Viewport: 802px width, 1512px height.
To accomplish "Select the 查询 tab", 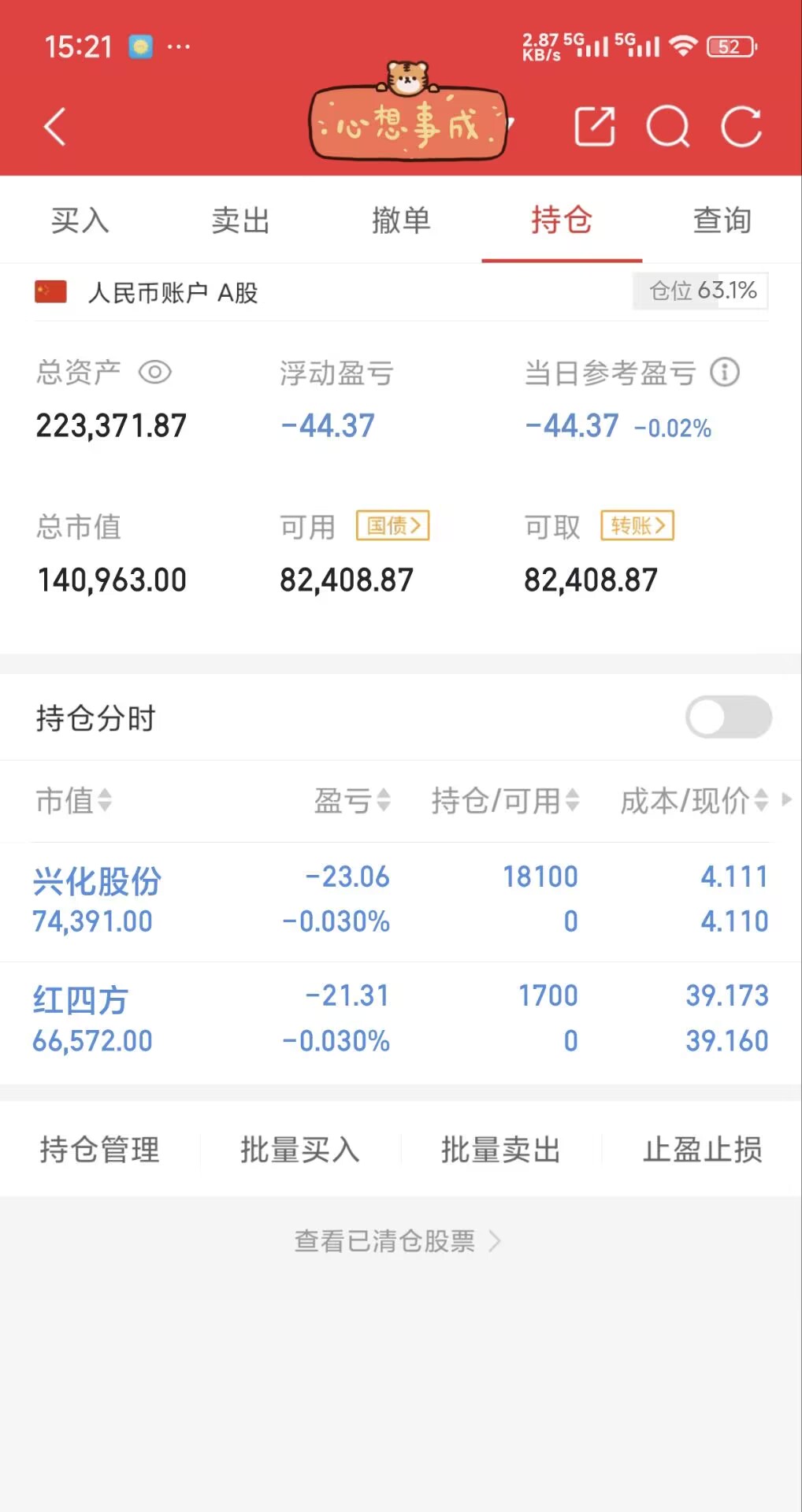I will coord(722,220).
